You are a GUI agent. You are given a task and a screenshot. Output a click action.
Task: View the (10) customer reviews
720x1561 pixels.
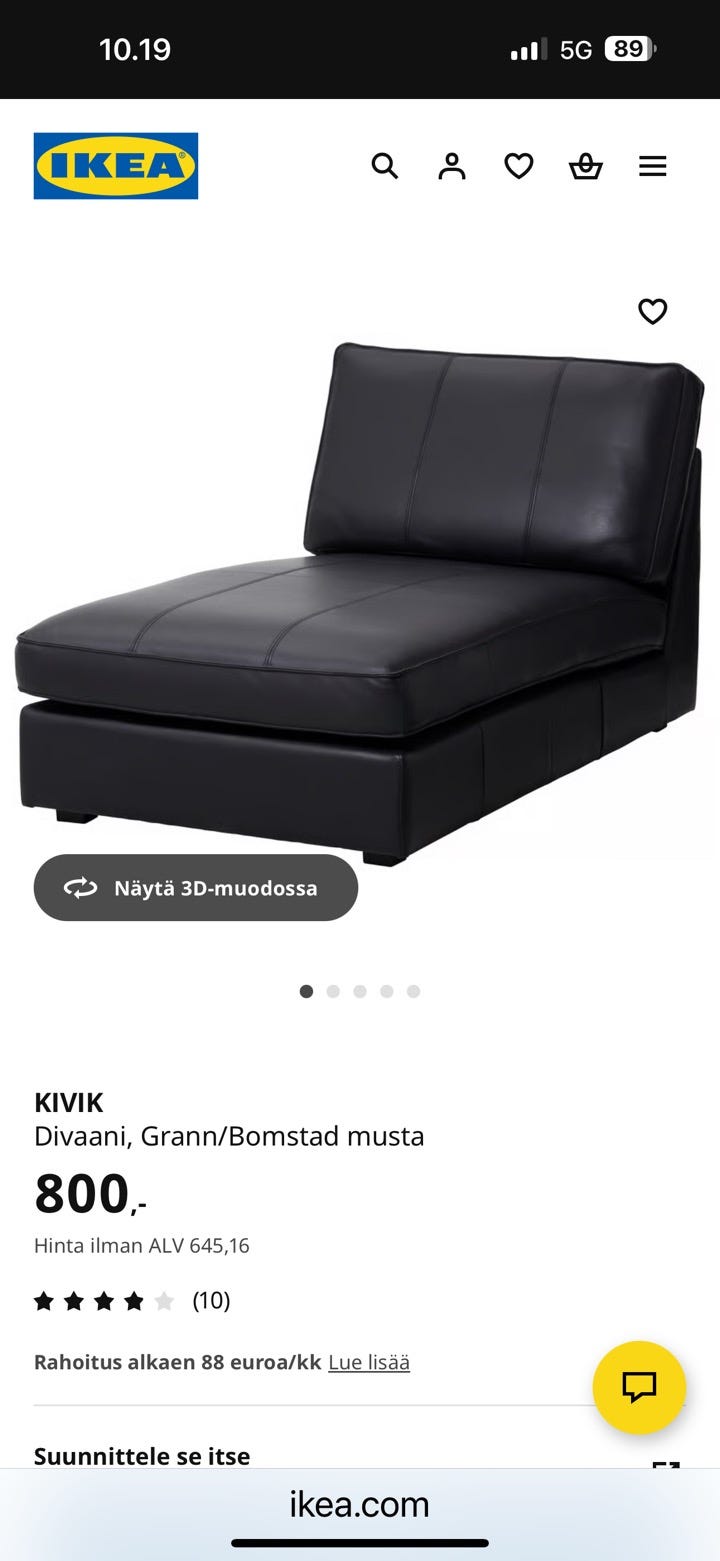210,1301
